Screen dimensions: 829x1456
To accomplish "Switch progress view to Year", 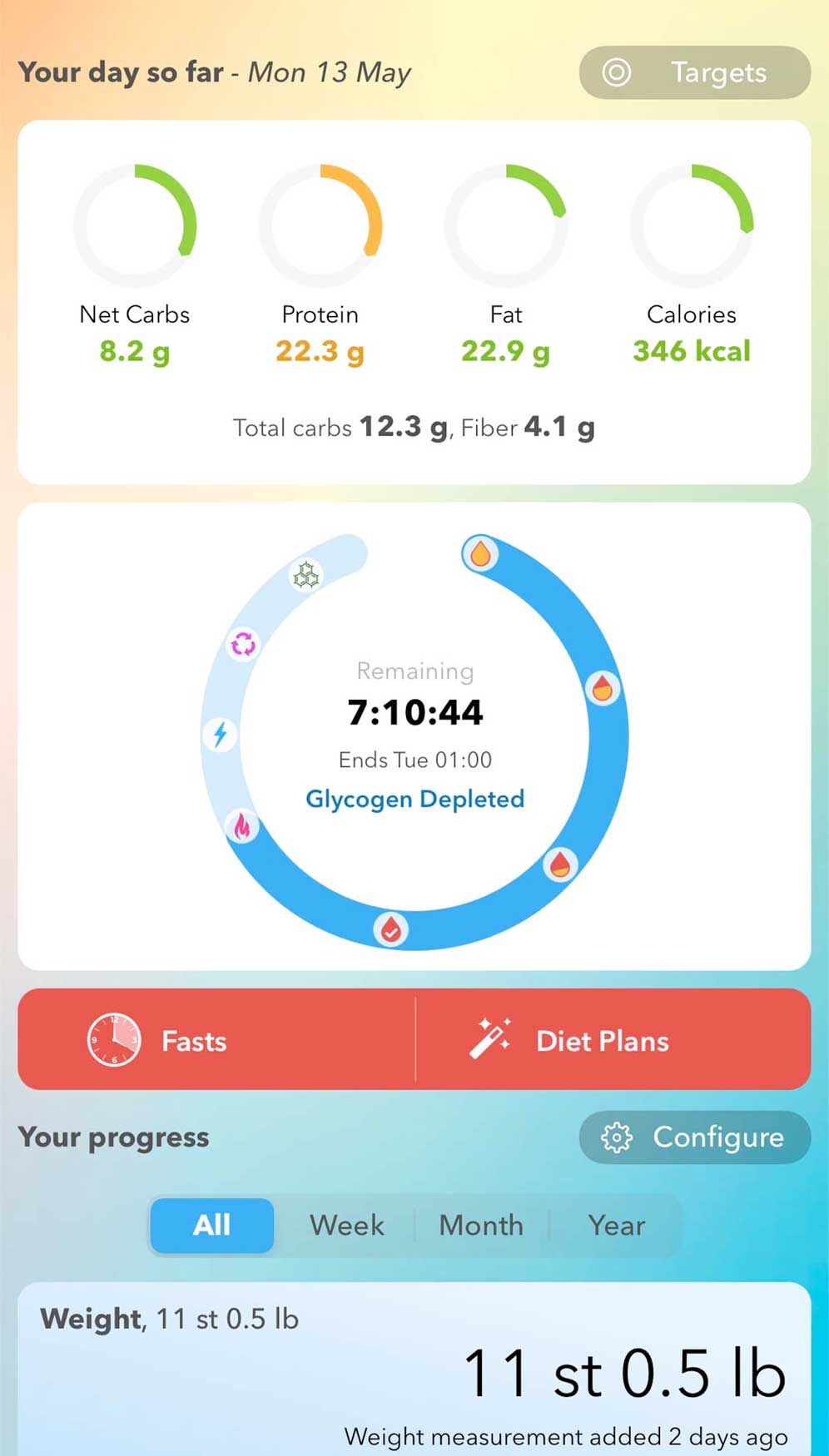I will pos(616,1225).
